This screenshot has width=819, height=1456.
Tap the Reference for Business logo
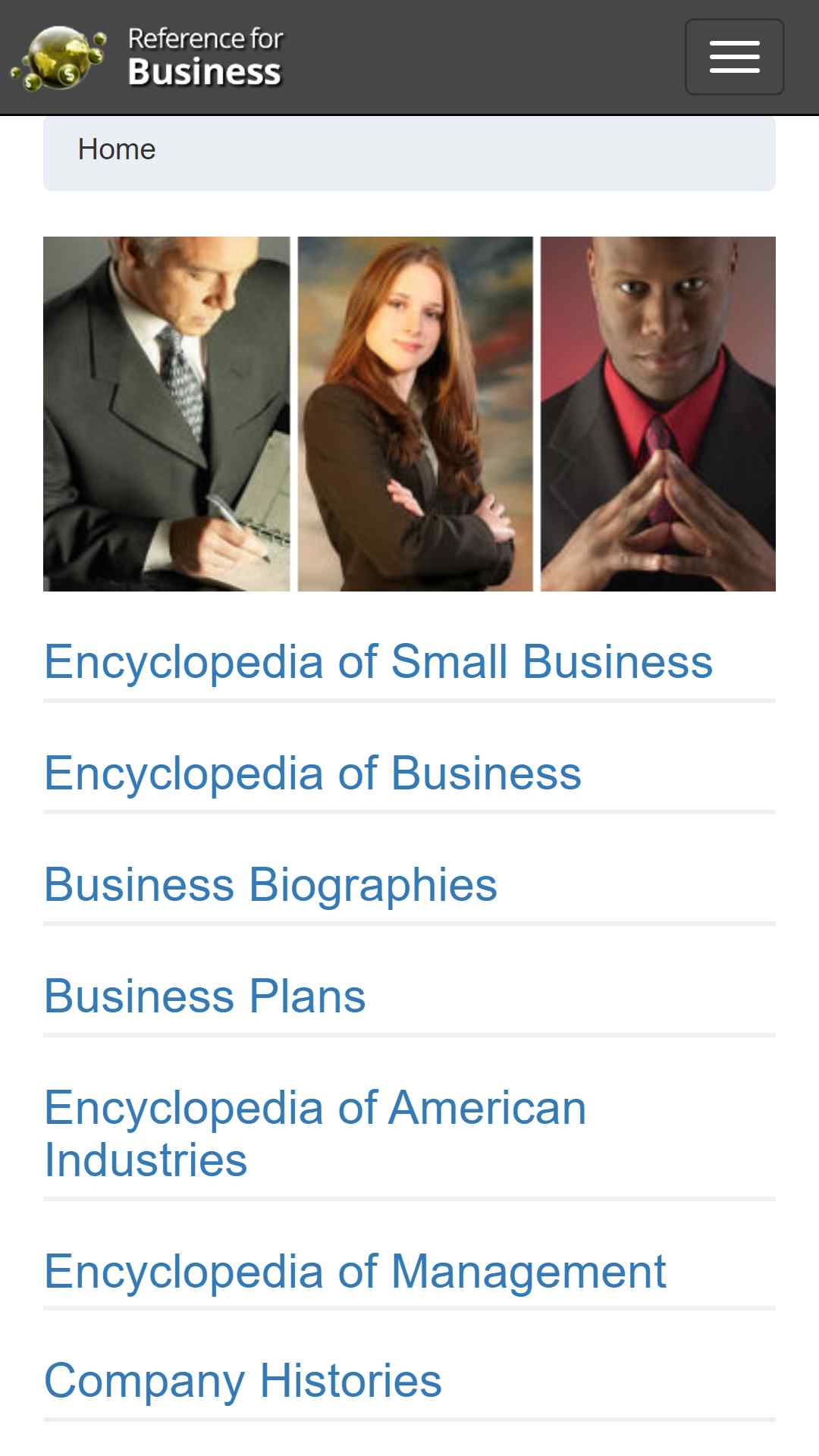(x=148, y=58)
